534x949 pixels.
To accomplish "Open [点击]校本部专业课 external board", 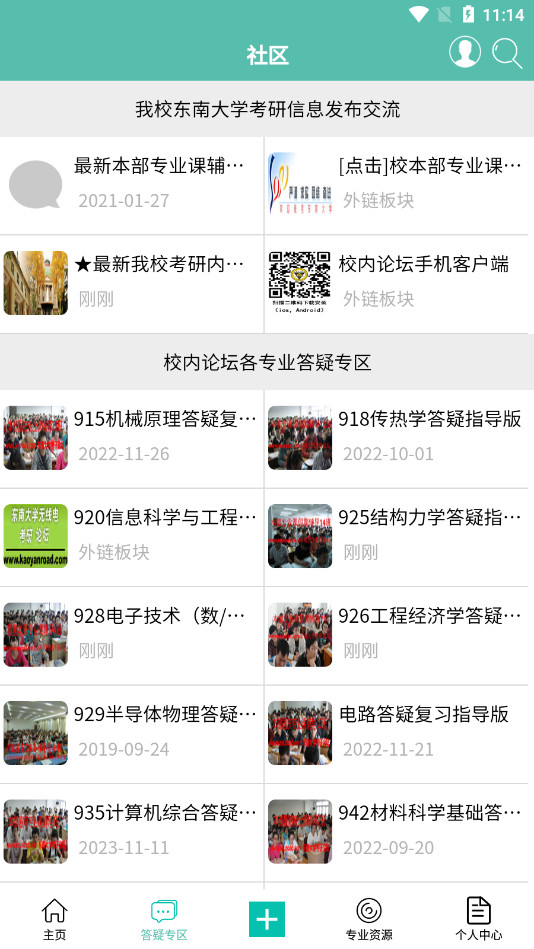I will tap(397, 185).
